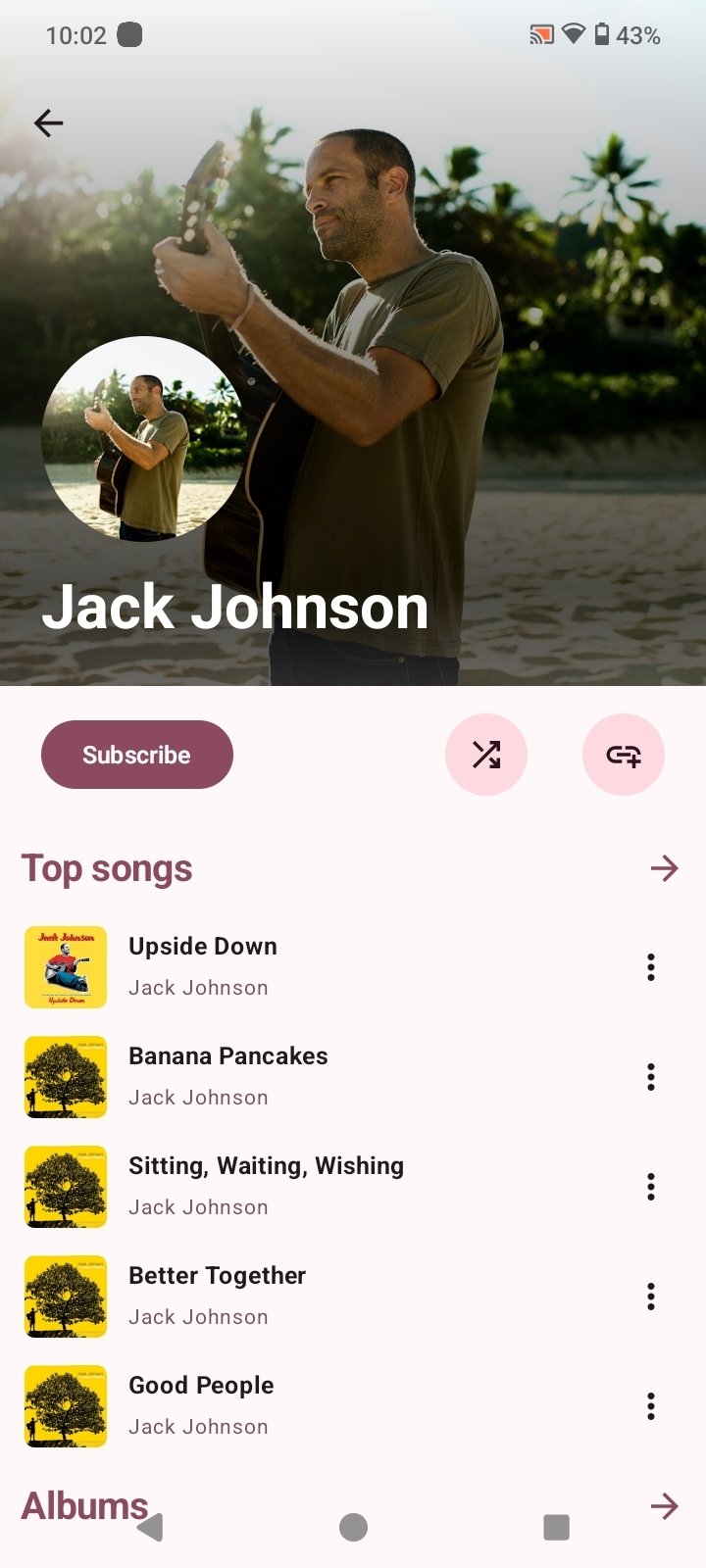This screenshot has height=1568, width=706.
Task: Show options for Sitting, Waiting, Wishing
Action: (650, 1187)
